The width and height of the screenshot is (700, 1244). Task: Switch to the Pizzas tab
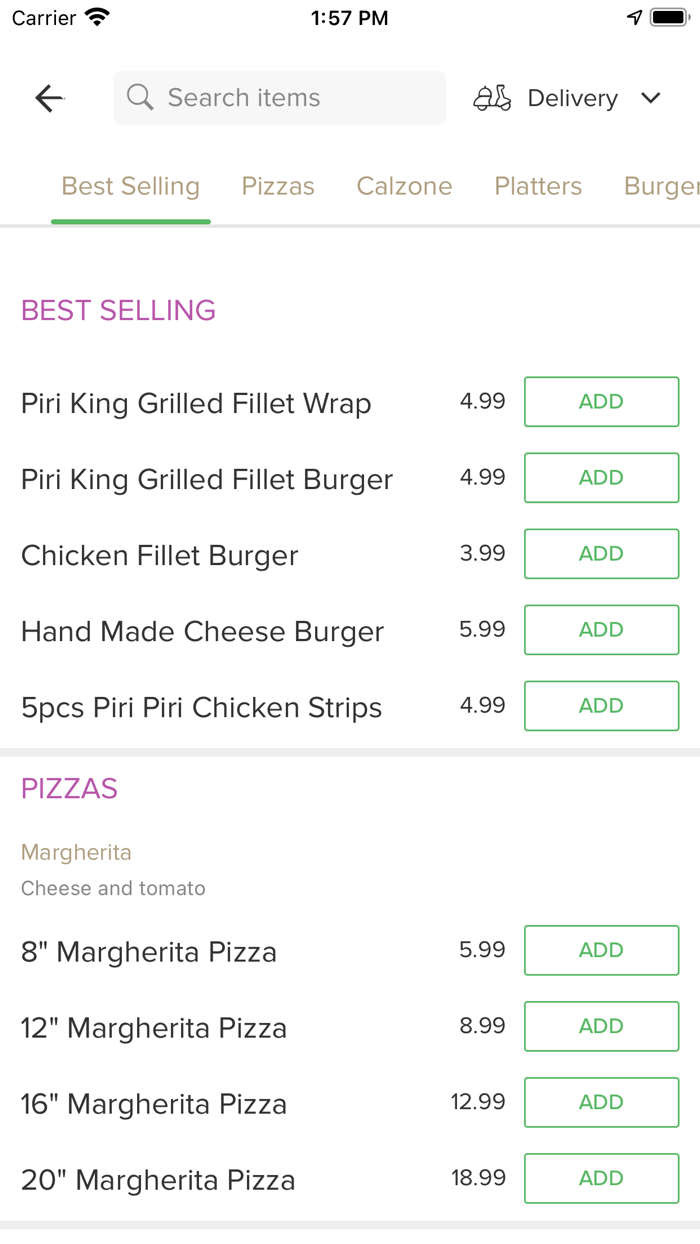pos(278,186)
